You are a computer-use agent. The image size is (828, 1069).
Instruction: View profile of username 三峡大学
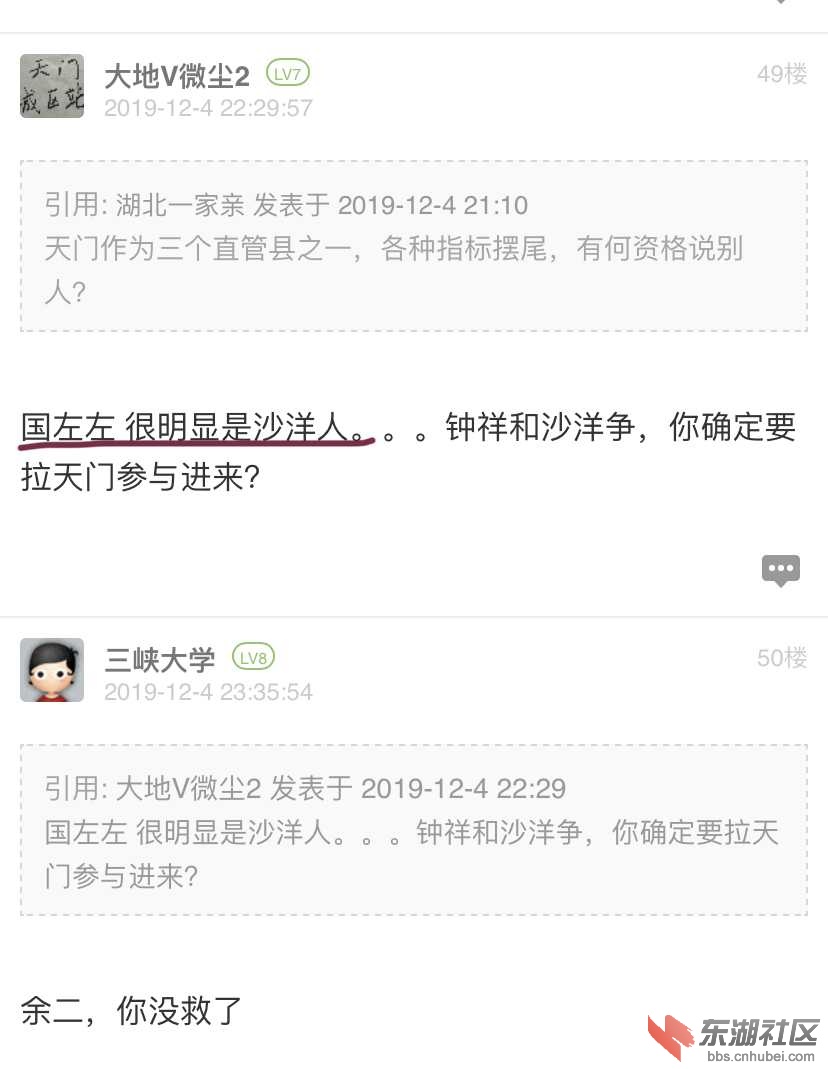[160, 660]
